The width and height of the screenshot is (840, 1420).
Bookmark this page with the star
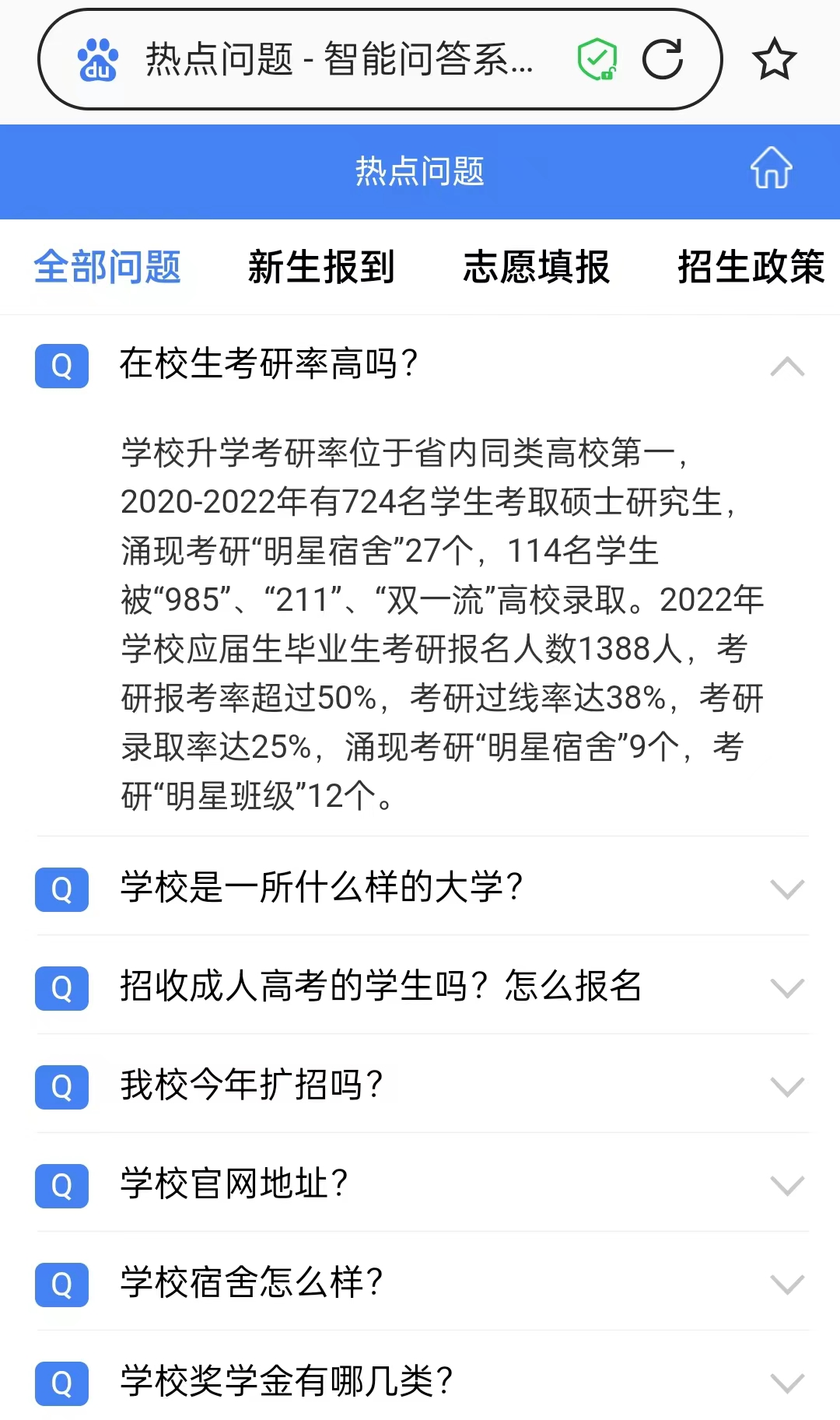tap(774, 59)
